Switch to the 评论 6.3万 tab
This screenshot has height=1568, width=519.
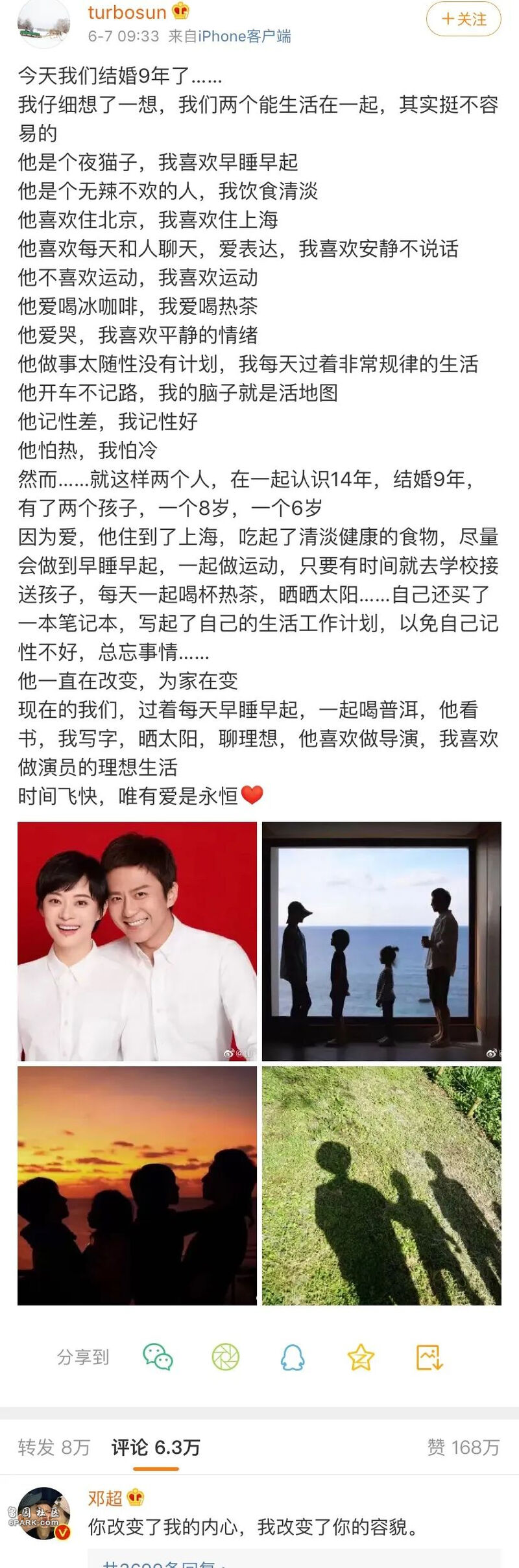tap(156, 1447)
